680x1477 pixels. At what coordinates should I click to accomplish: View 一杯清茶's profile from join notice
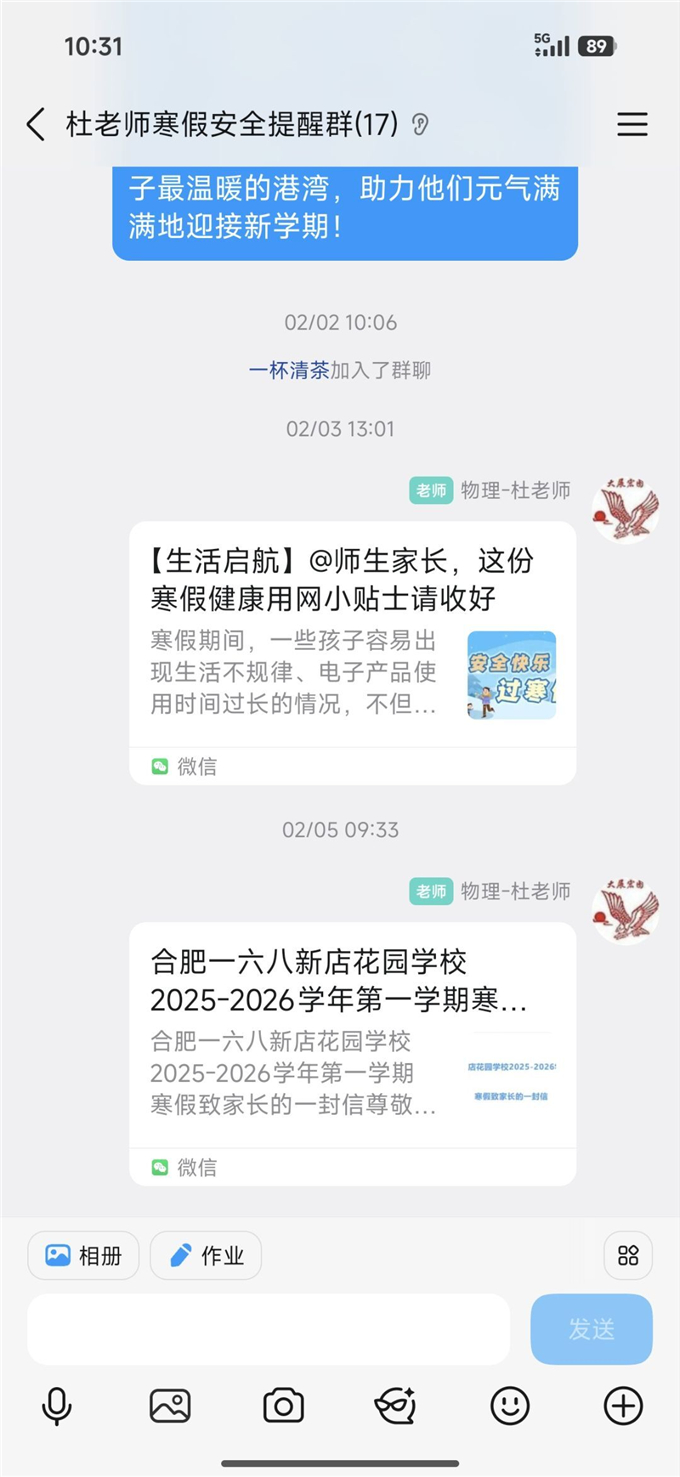pos(289,370)
